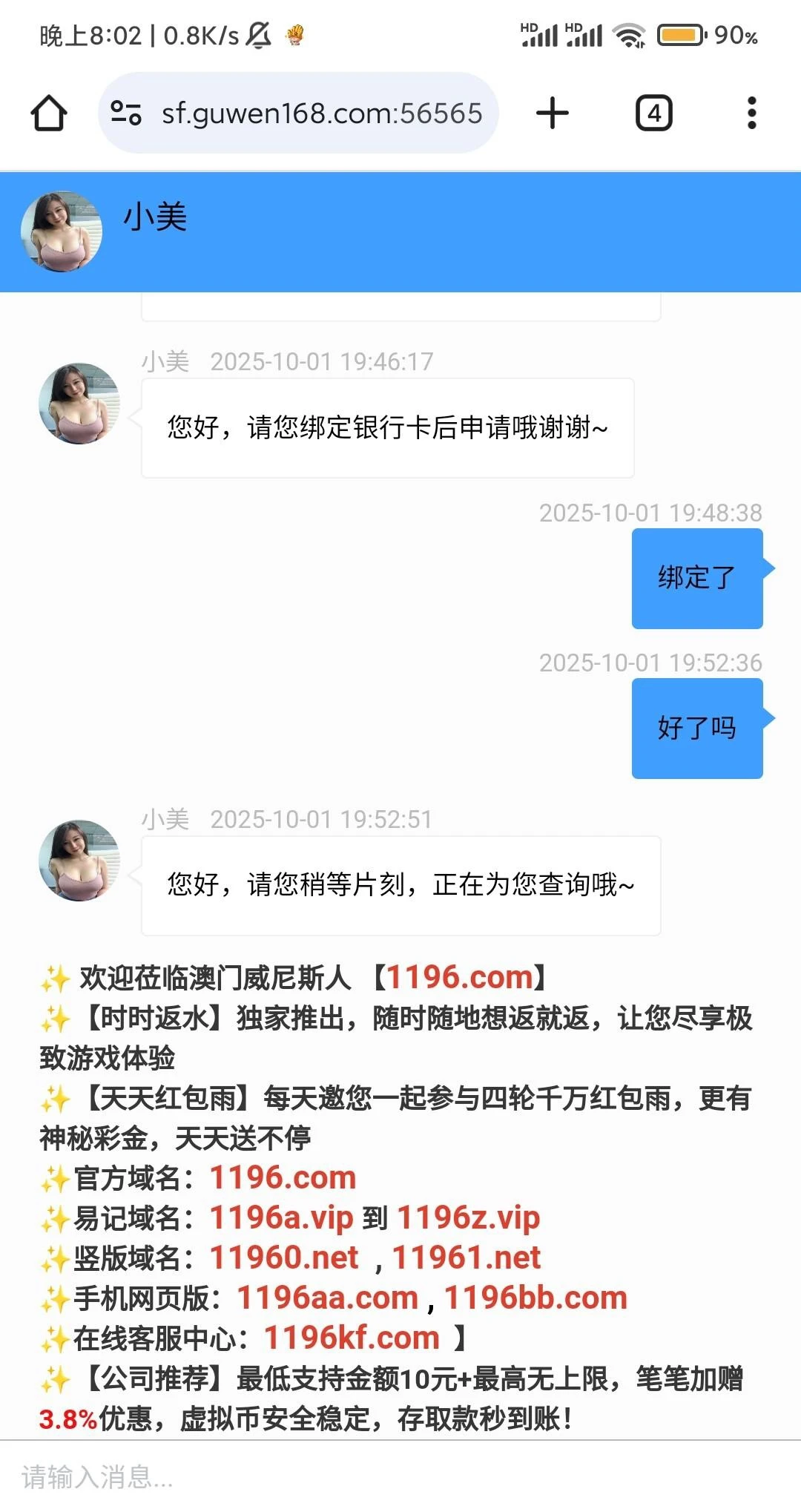Click 小美's avatar in the blue header
The image size is (801, 1512).
[x=62, y=231]
